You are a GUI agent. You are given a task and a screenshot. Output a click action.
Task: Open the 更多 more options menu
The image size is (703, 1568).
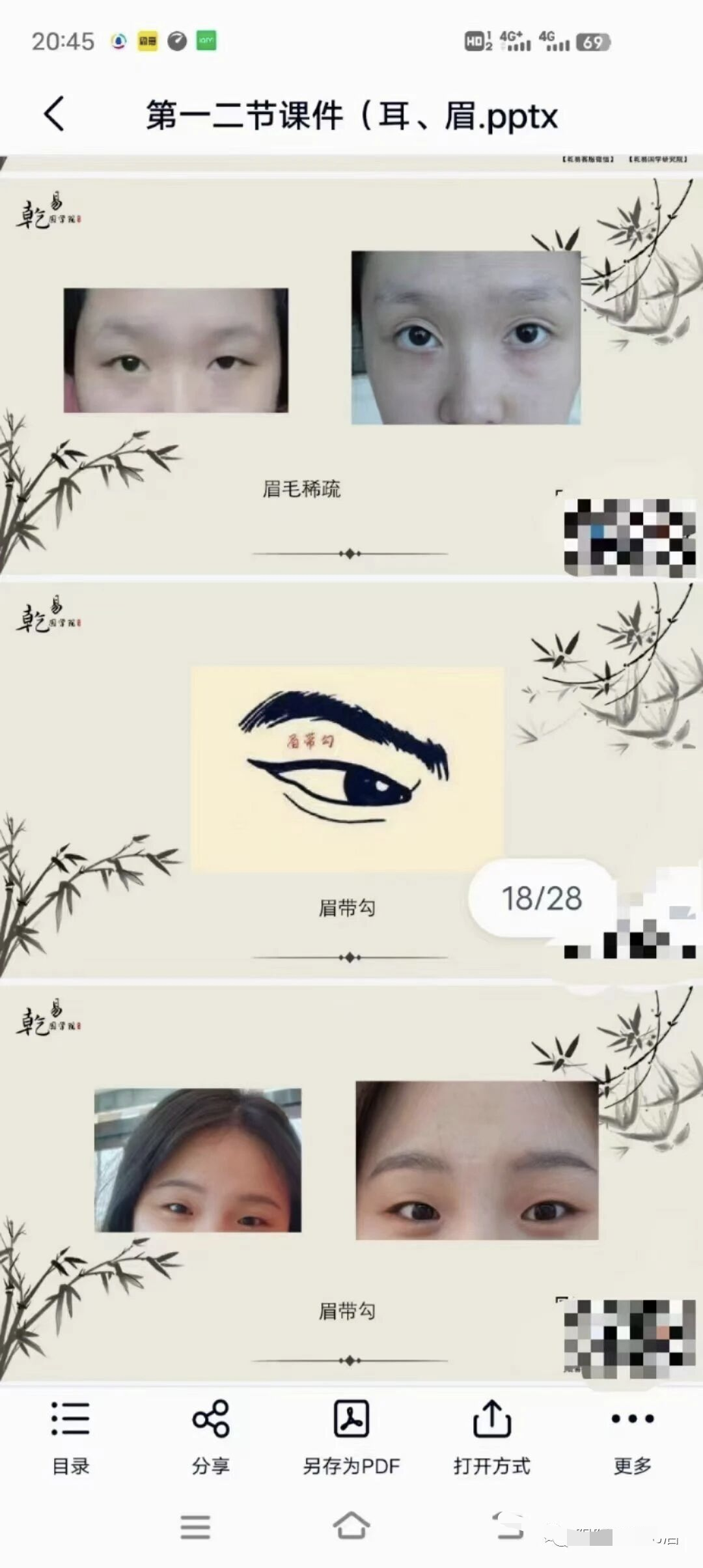(632, 1436)
